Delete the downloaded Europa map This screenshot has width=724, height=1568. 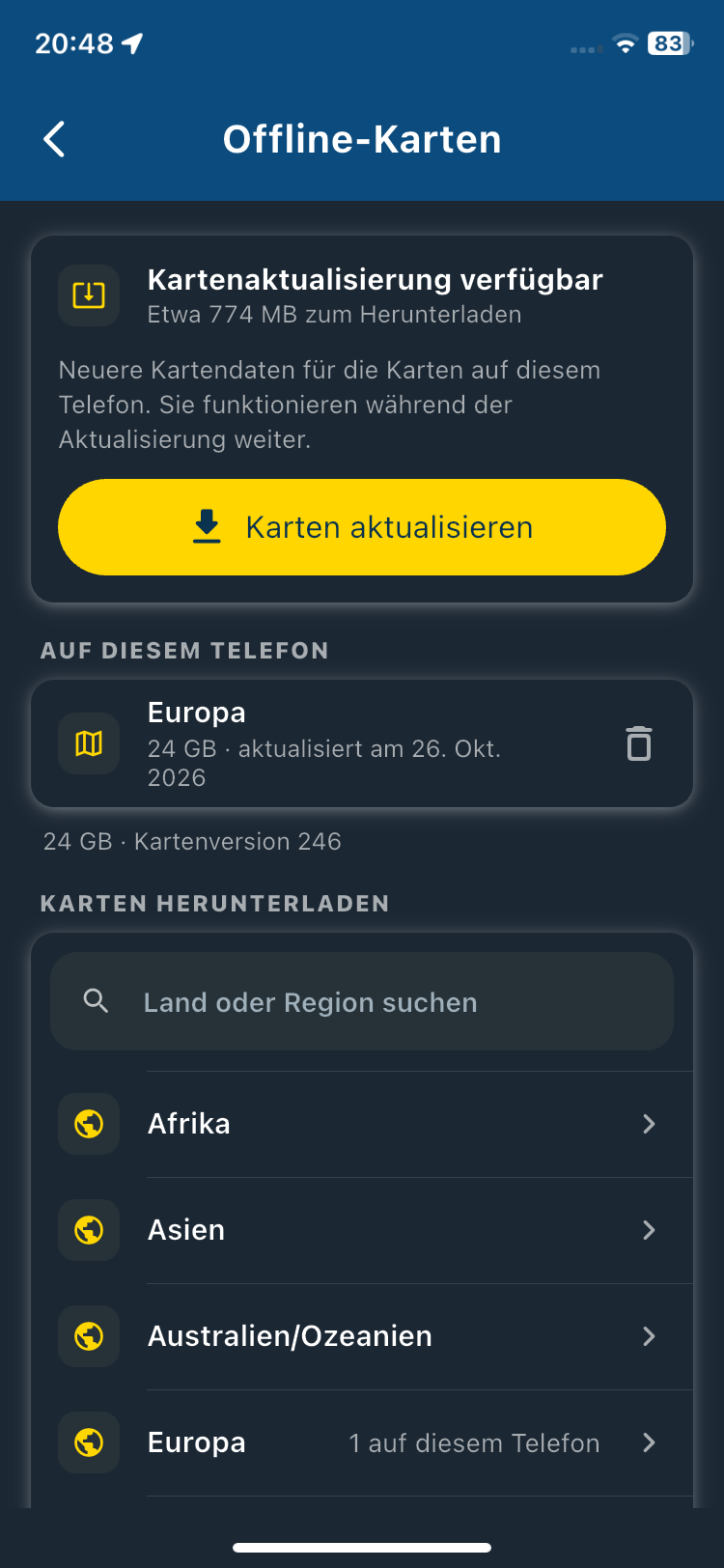pyautogui.click(x=639, y=743)
